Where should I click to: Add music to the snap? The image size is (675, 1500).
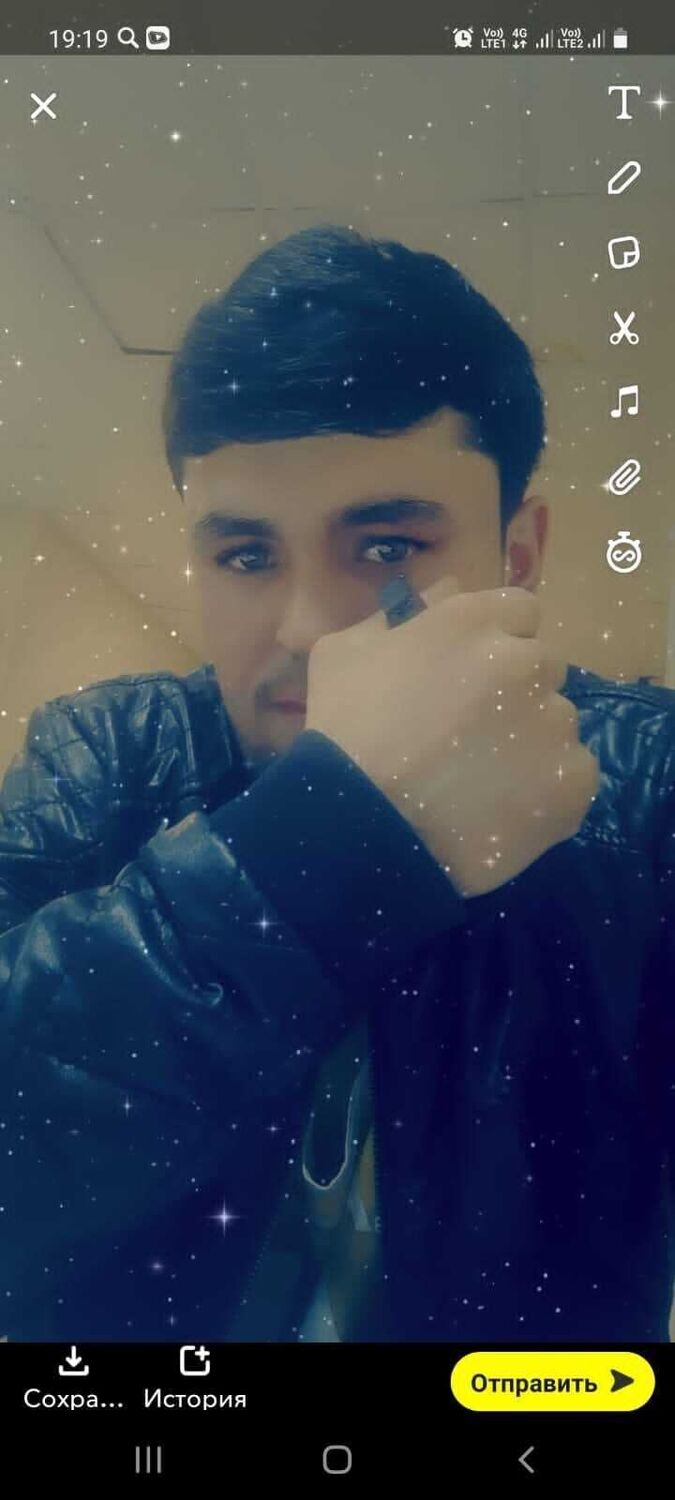pyautogui.click(x=624, y=403)
